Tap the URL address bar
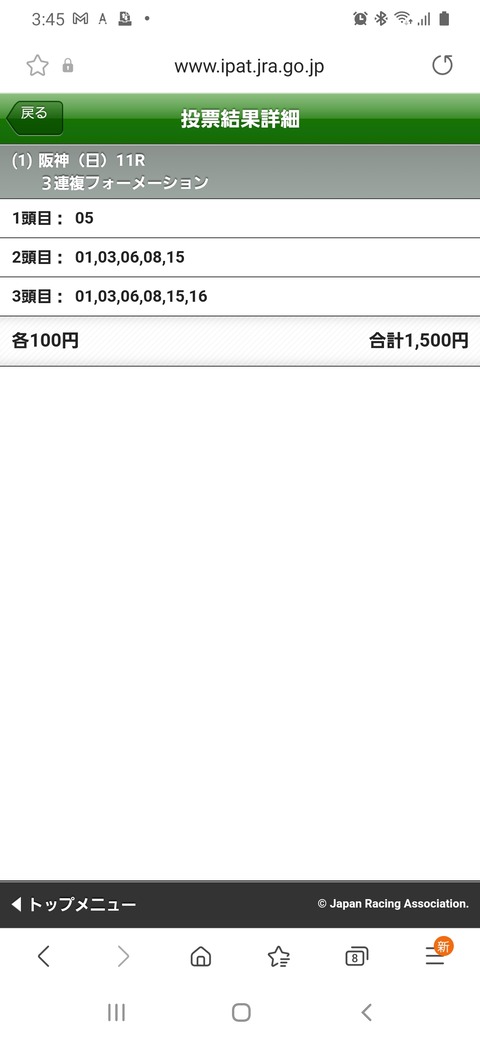 [249, 66]
